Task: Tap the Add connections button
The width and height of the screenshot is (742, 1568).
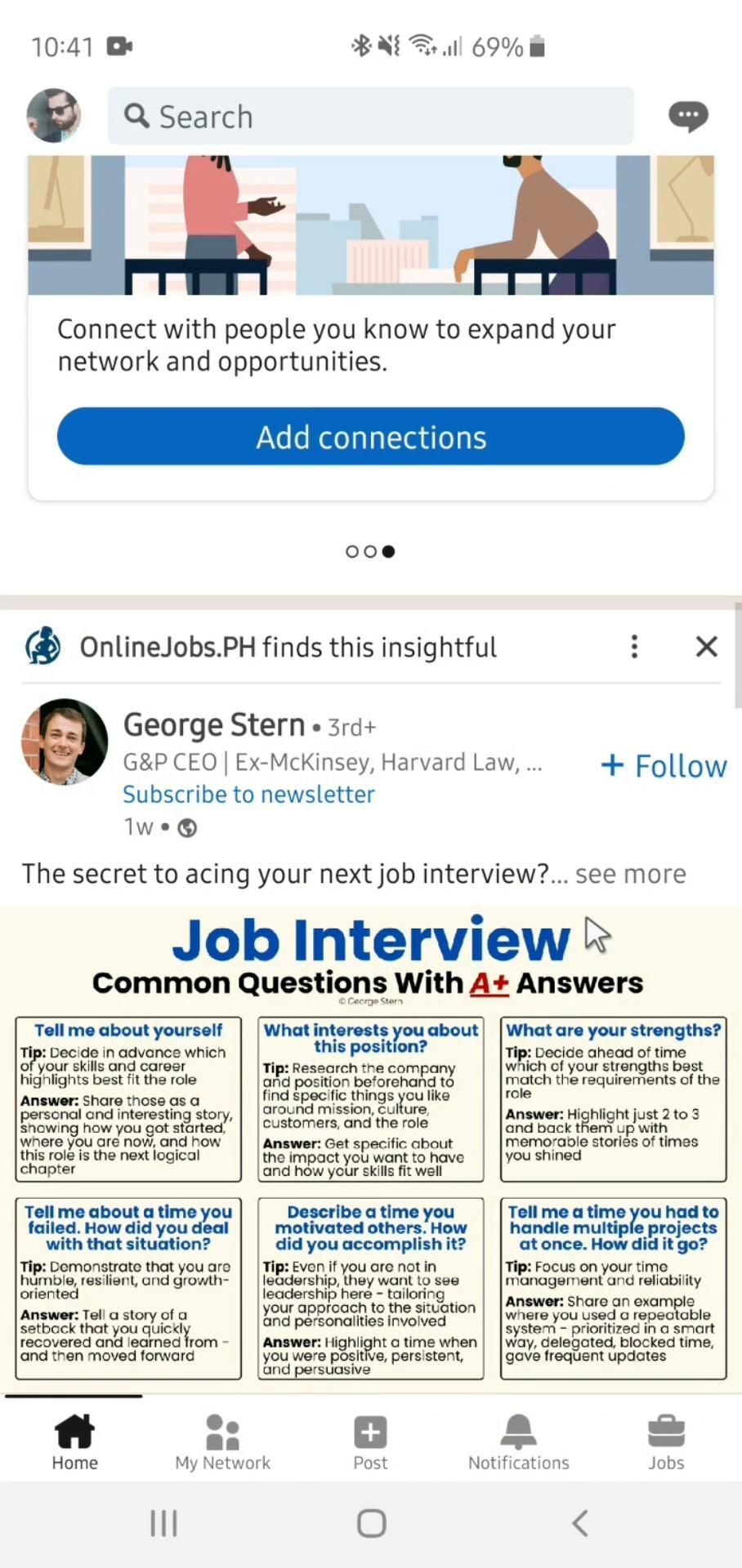Action: [370, 437]
